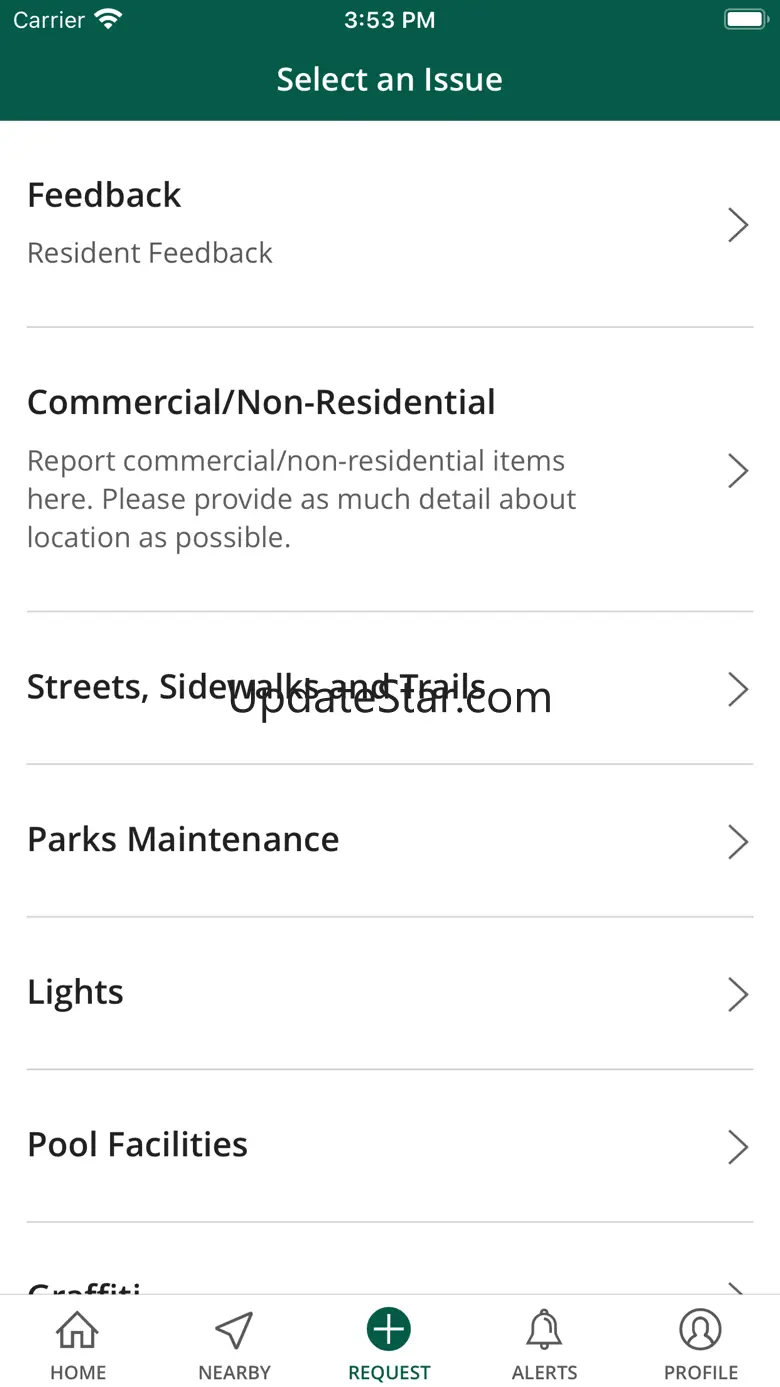Choose Streets, Sidewalks and Trails
Viewport: 780px width, 1387px height.
tap(389, 689)
